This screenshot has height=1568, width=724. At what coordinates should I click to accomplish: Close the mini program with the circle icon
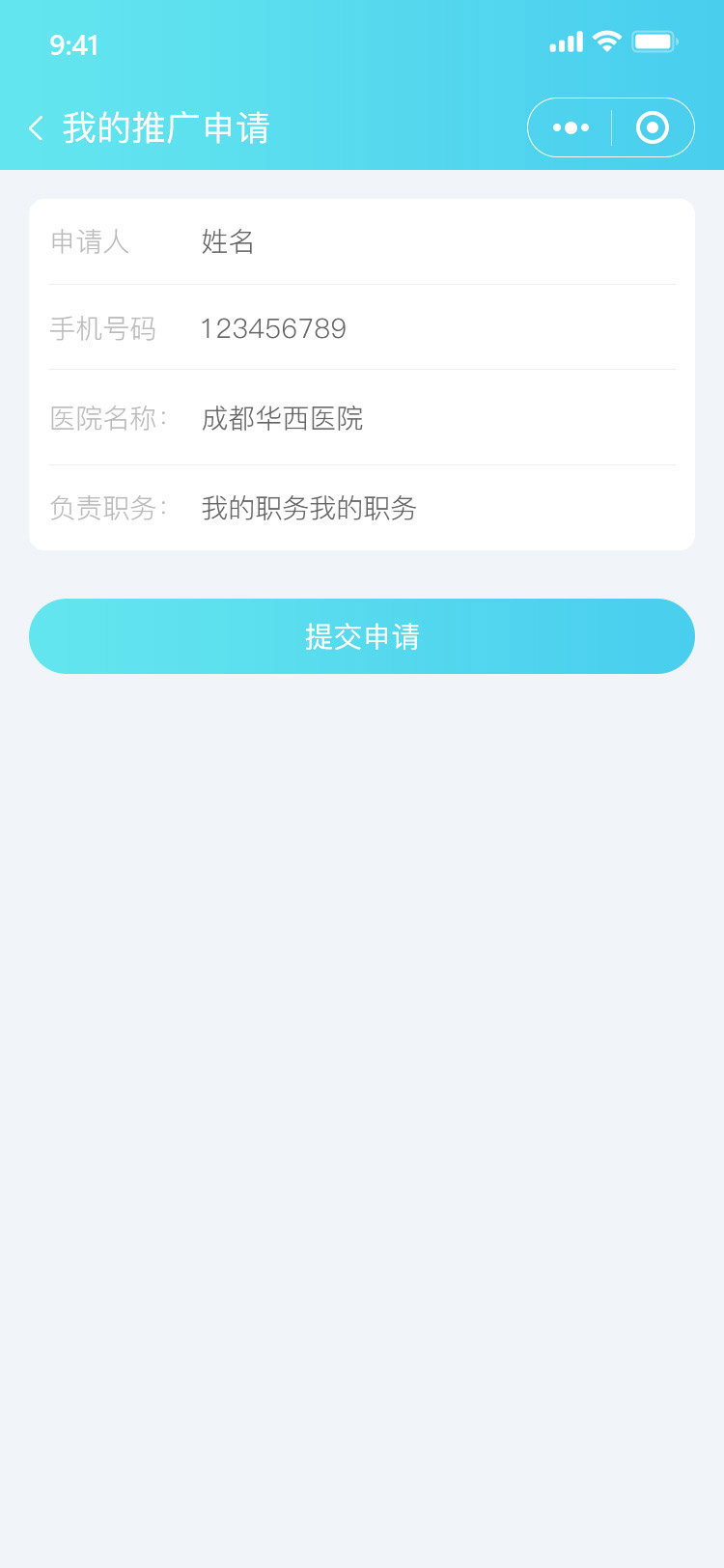click(x=653, y=127)
